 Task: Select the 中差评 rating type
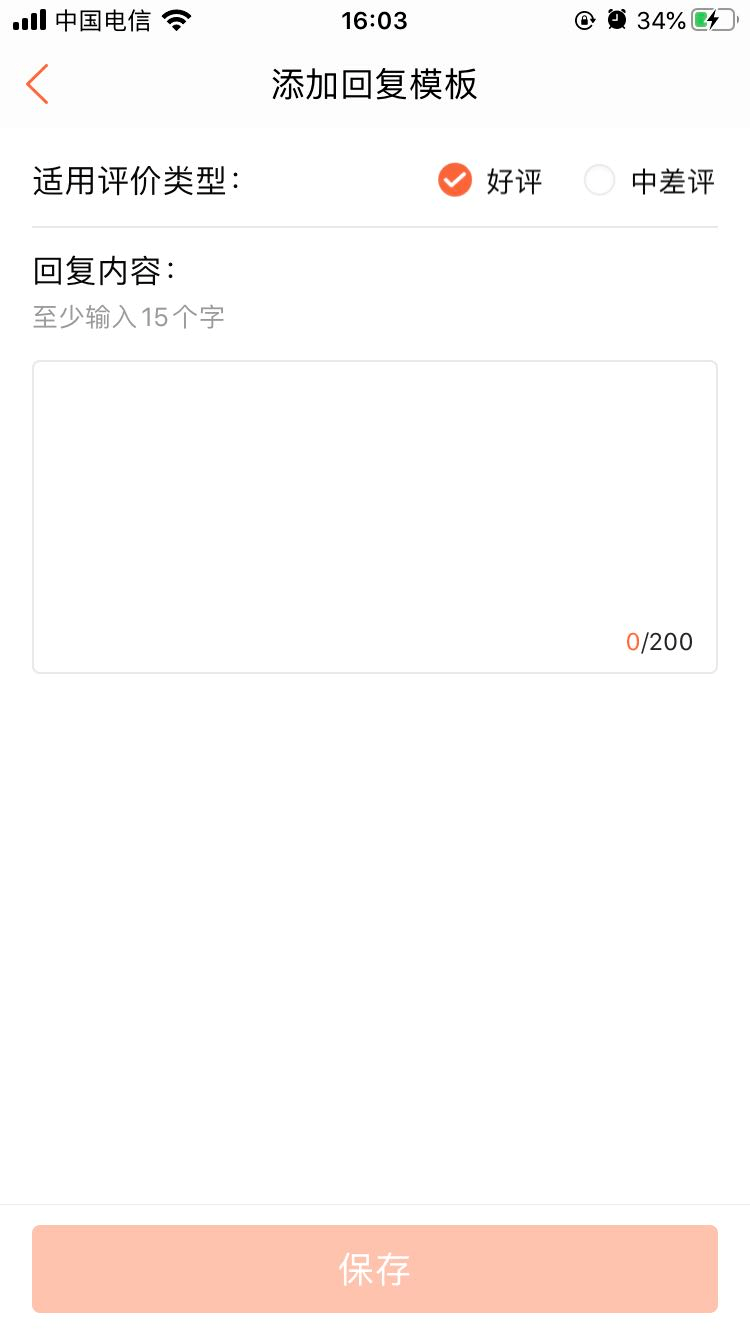tap(671, 181)
